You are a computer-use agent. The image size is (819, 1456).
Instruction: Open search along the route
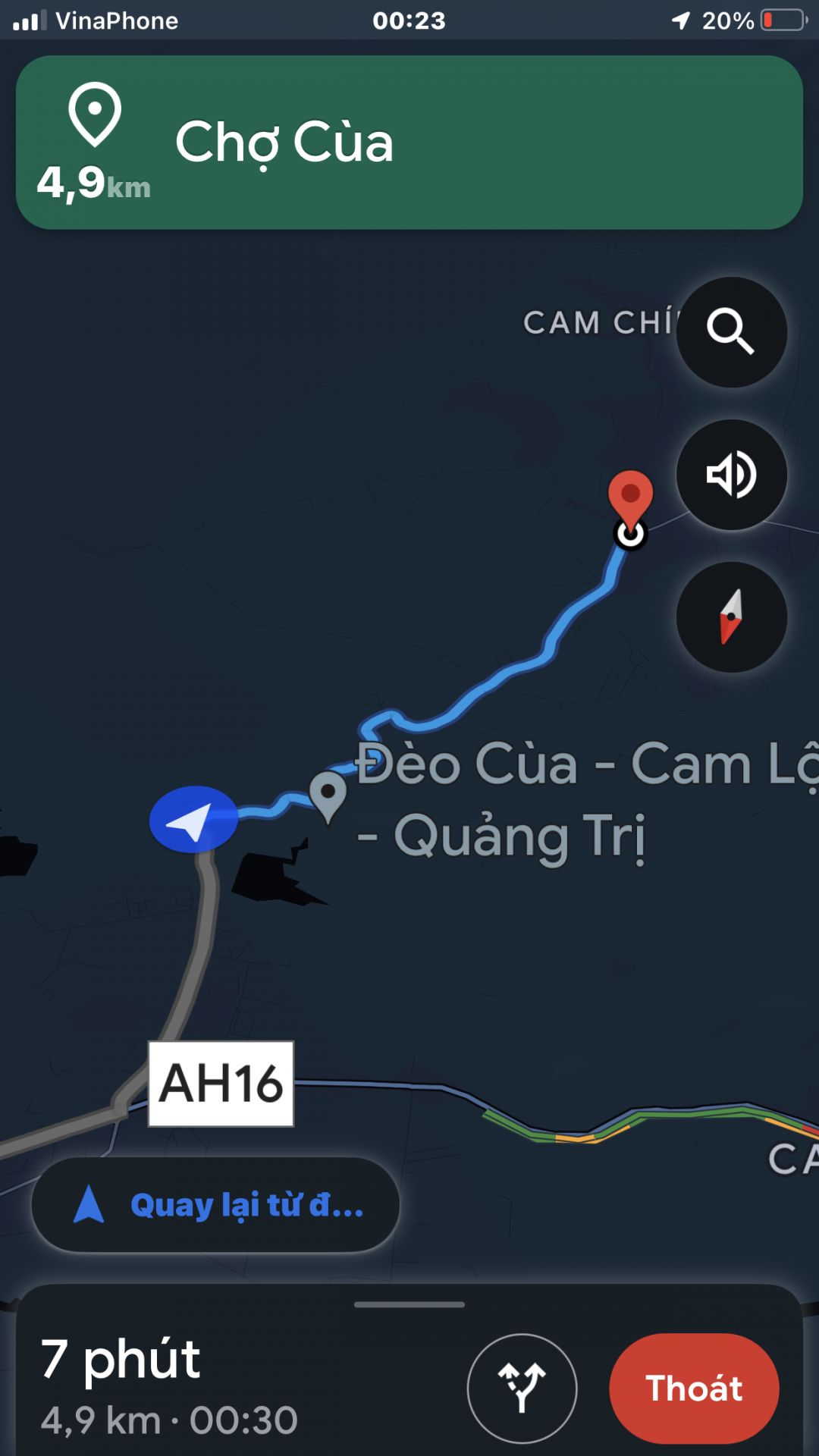[731, 331]
